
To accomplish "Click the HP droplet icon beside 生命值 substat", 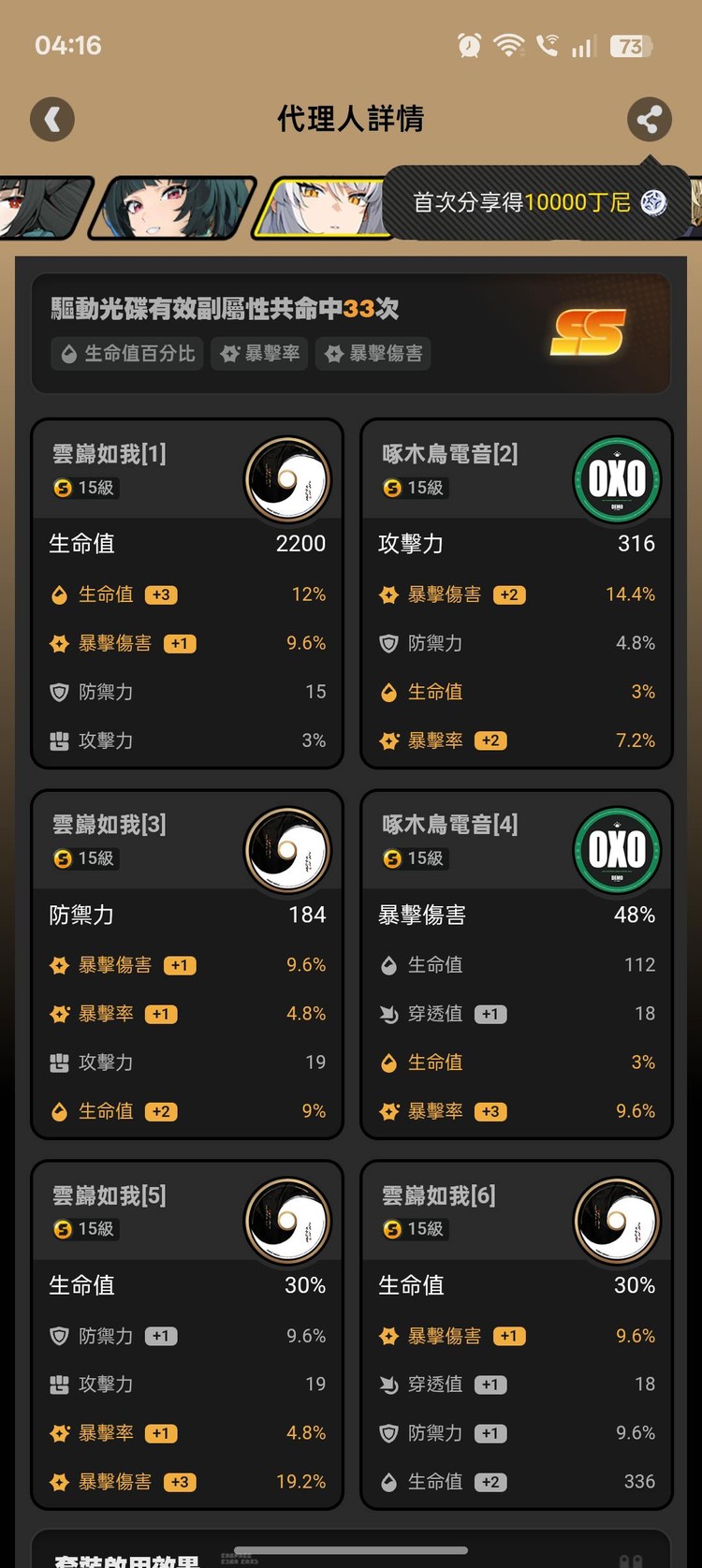I will [60, 594].
